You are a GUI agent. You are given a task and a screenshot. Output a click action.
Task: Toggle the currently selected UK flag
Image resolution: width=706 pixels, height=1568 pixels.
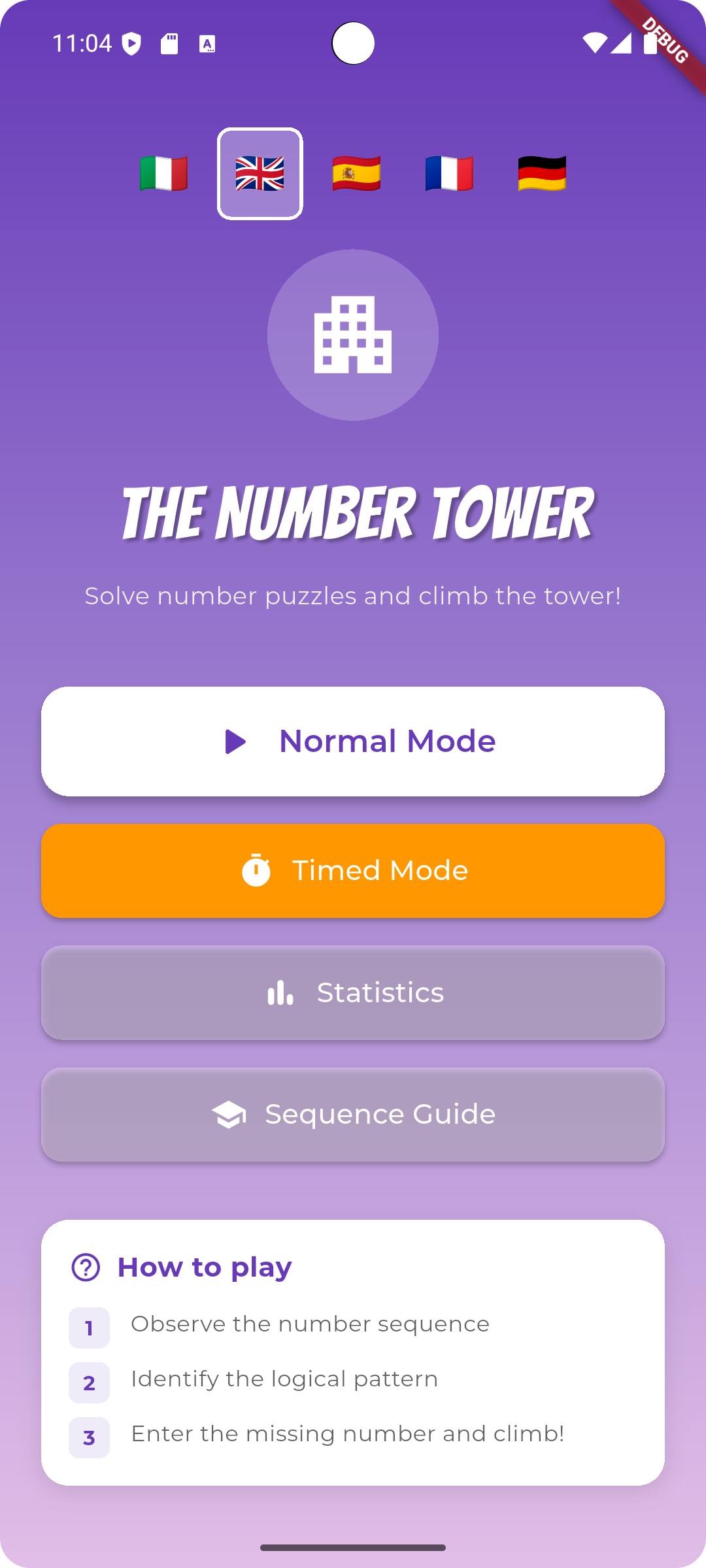coord(260,174)
